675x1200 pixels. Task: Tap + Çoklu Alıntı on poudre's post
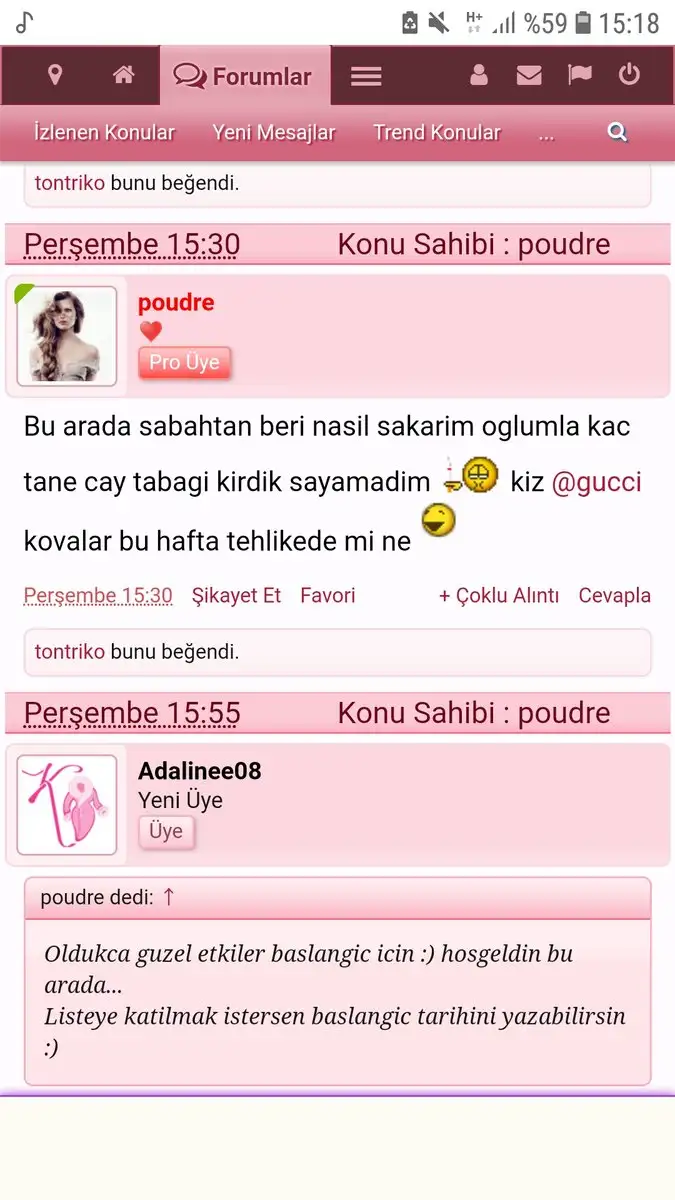(498, 596)
